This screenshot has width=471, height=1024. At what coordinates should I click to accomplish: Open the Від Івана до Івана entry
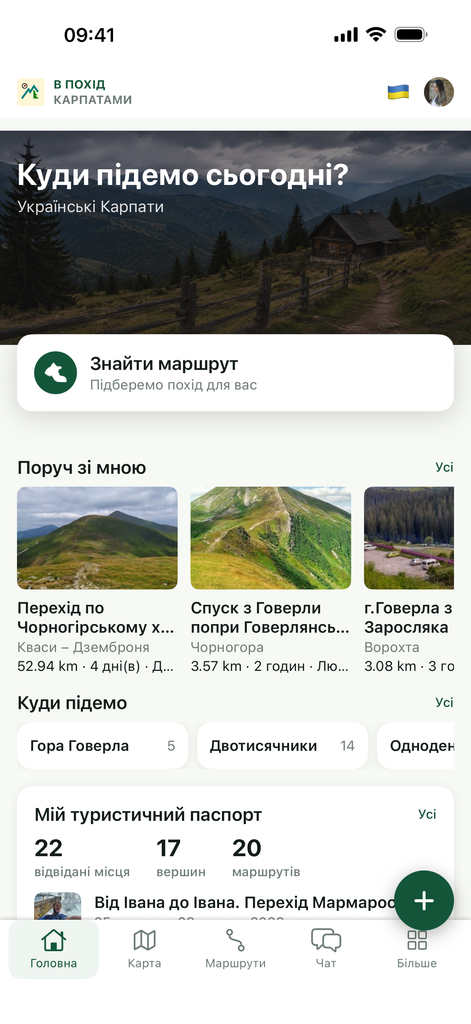[216, 906]
